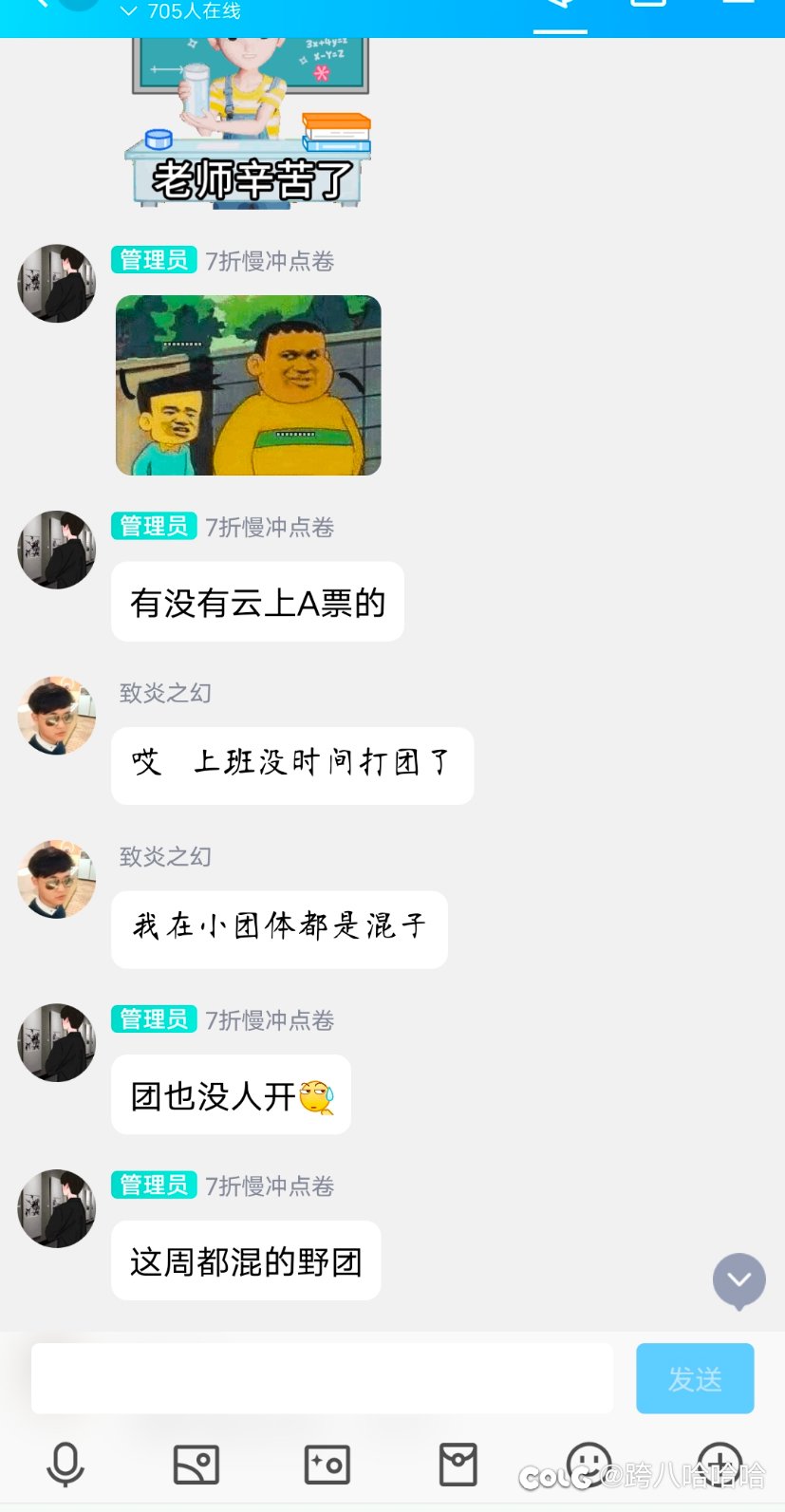This screenshot has height=1512, width=785.
Task: Tap the nickname 致炎之幻
Action: [164, 694]
